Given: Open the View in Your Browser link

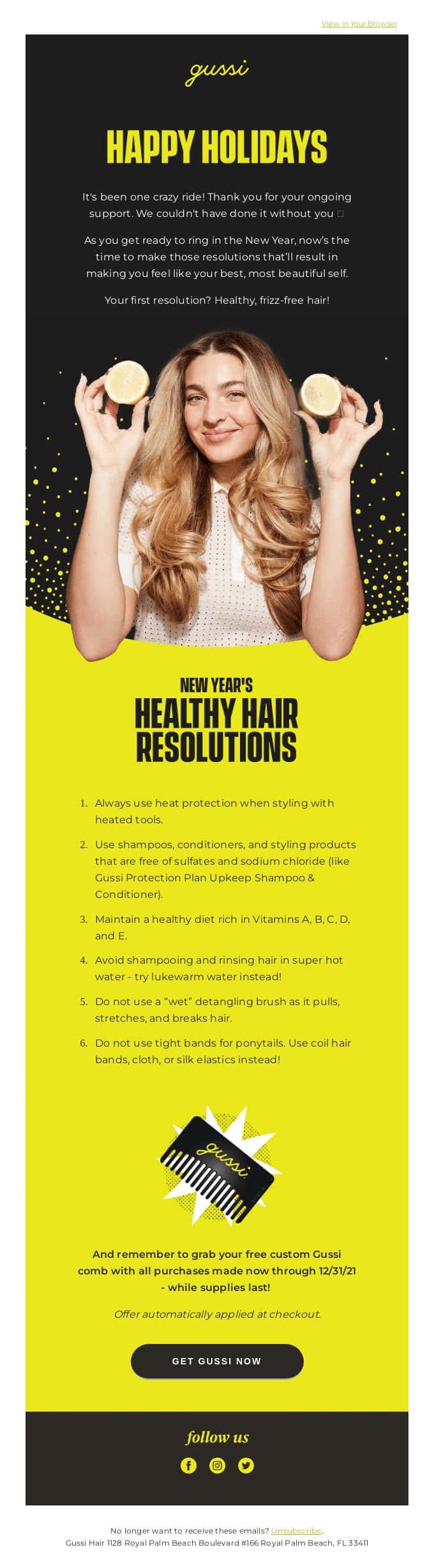Looking at the screenshot, I should (359, 24).
